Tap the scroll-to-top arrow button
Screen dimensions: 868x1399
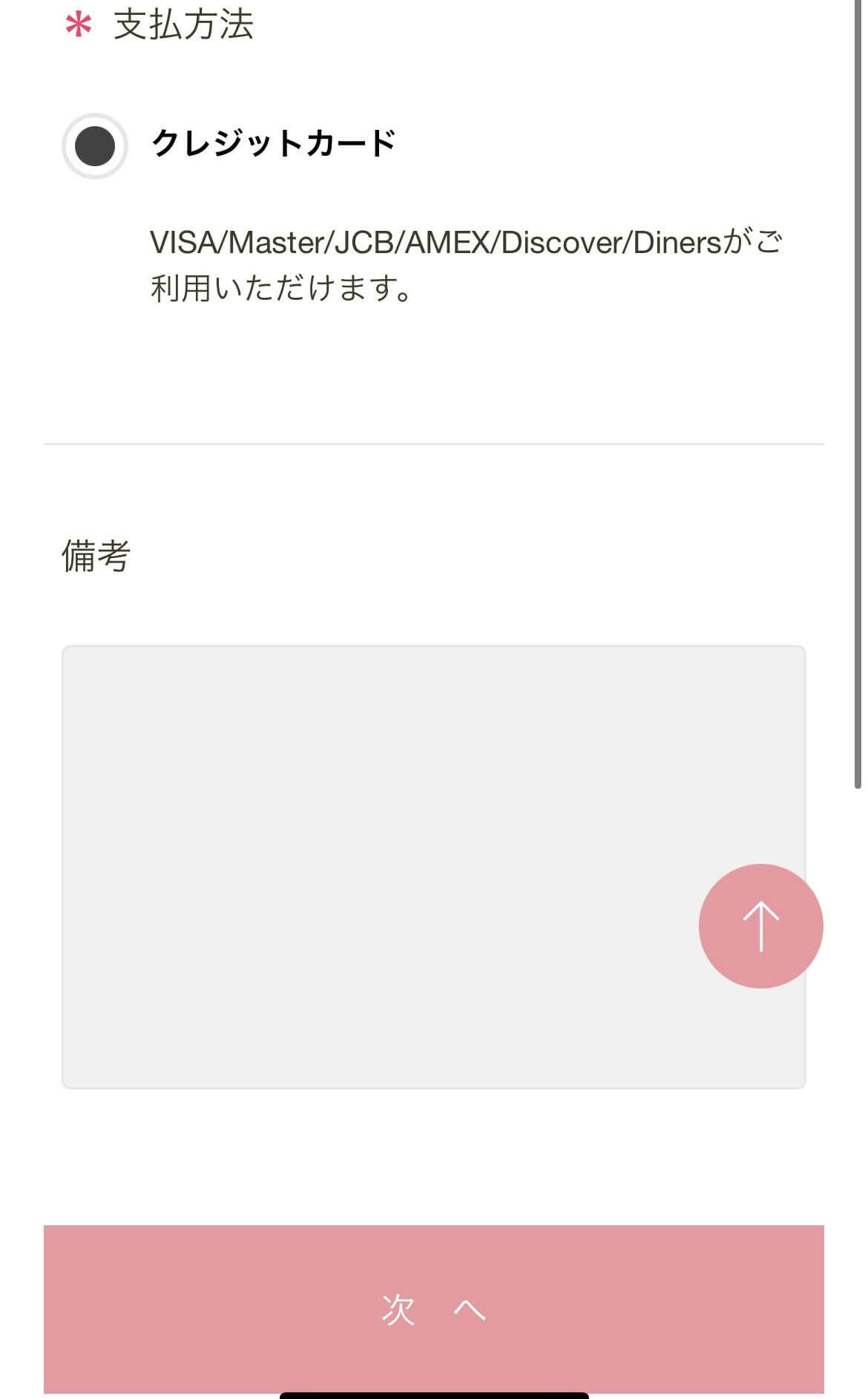click(x=760, y=925)
